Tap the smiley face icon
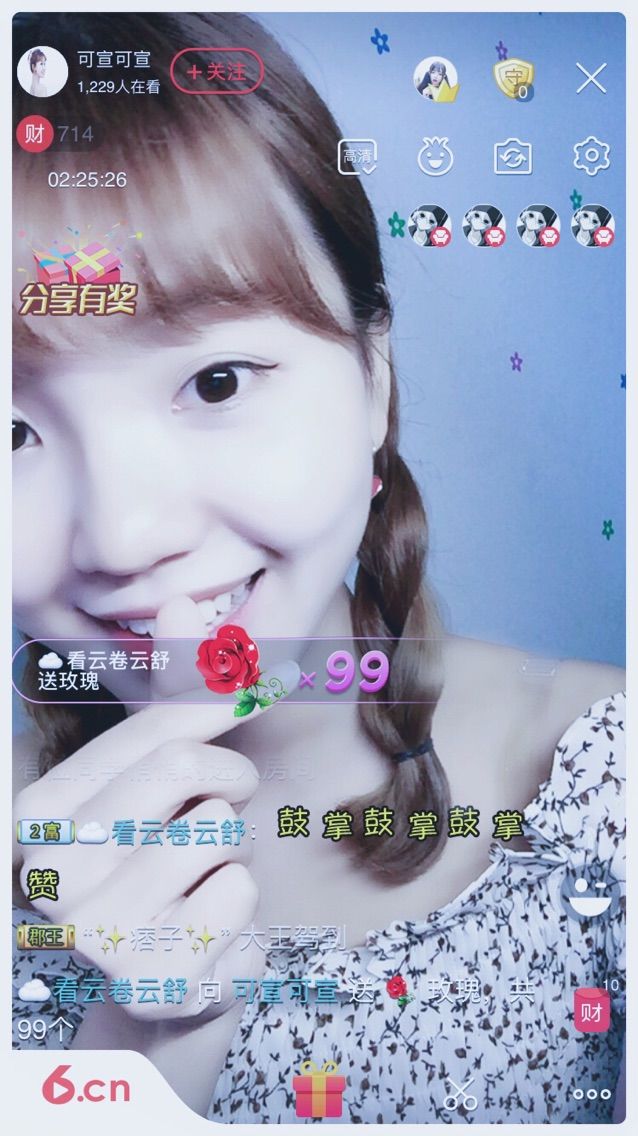 (435, 156)
